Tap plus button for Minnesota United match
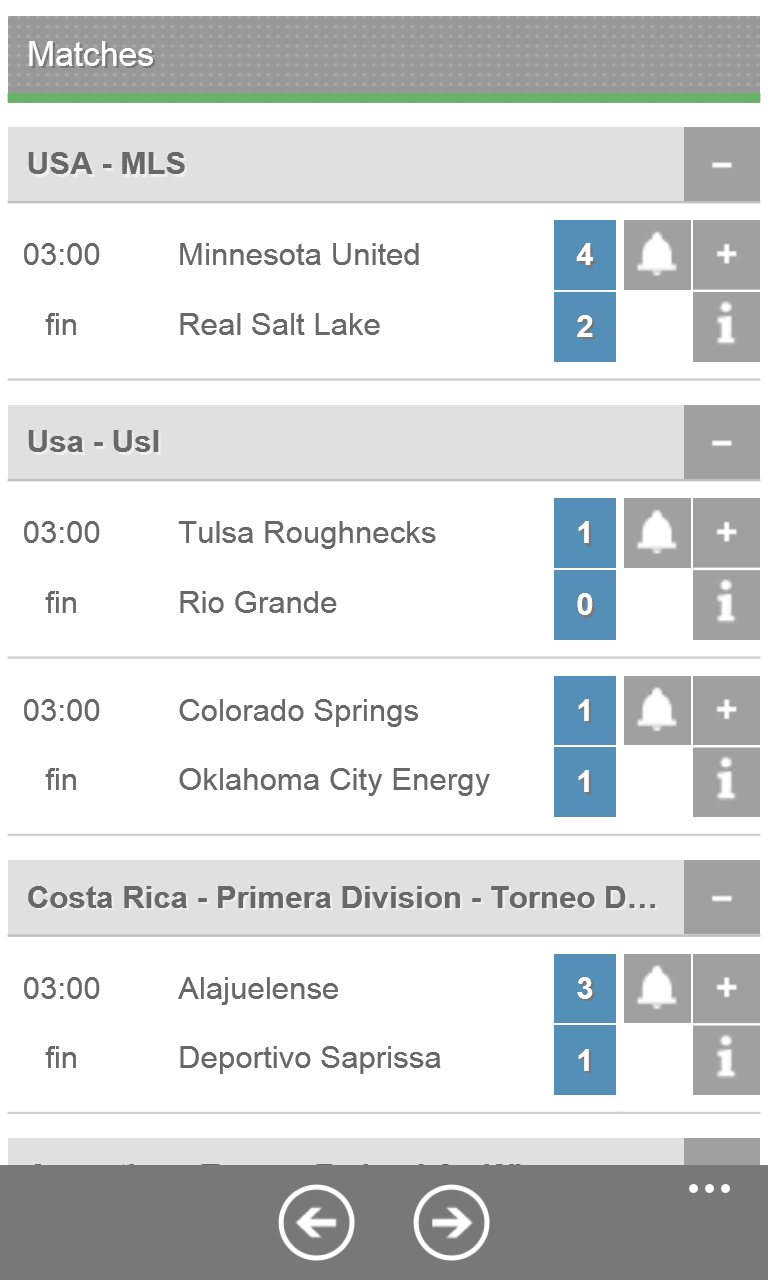 pyautogui.click(x=726, y=255)
